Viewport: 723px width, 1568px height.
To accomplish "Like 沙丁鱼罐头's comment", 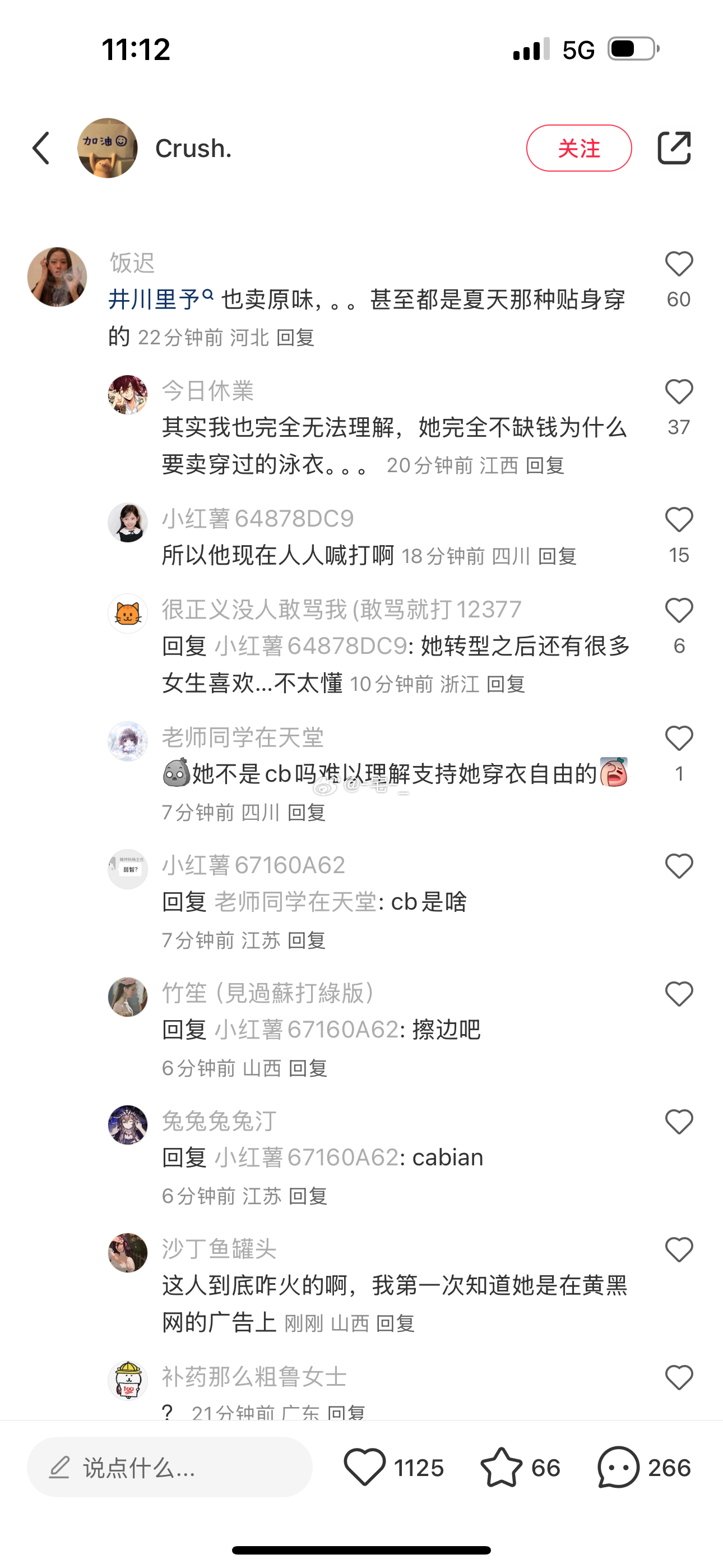I will (x=679, y=1249).
